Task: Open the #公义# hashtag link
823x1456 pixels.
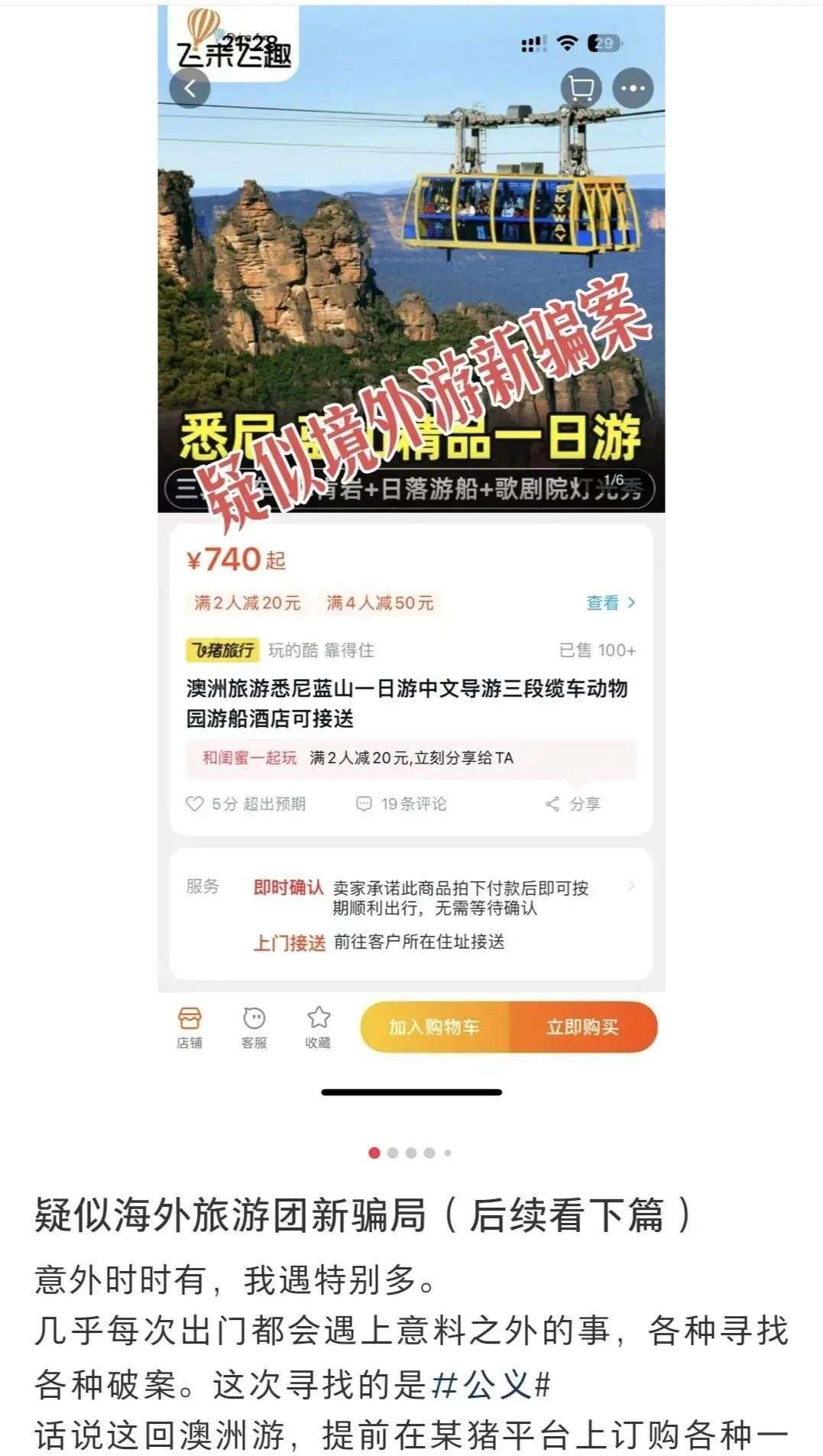Action: 491,1384
